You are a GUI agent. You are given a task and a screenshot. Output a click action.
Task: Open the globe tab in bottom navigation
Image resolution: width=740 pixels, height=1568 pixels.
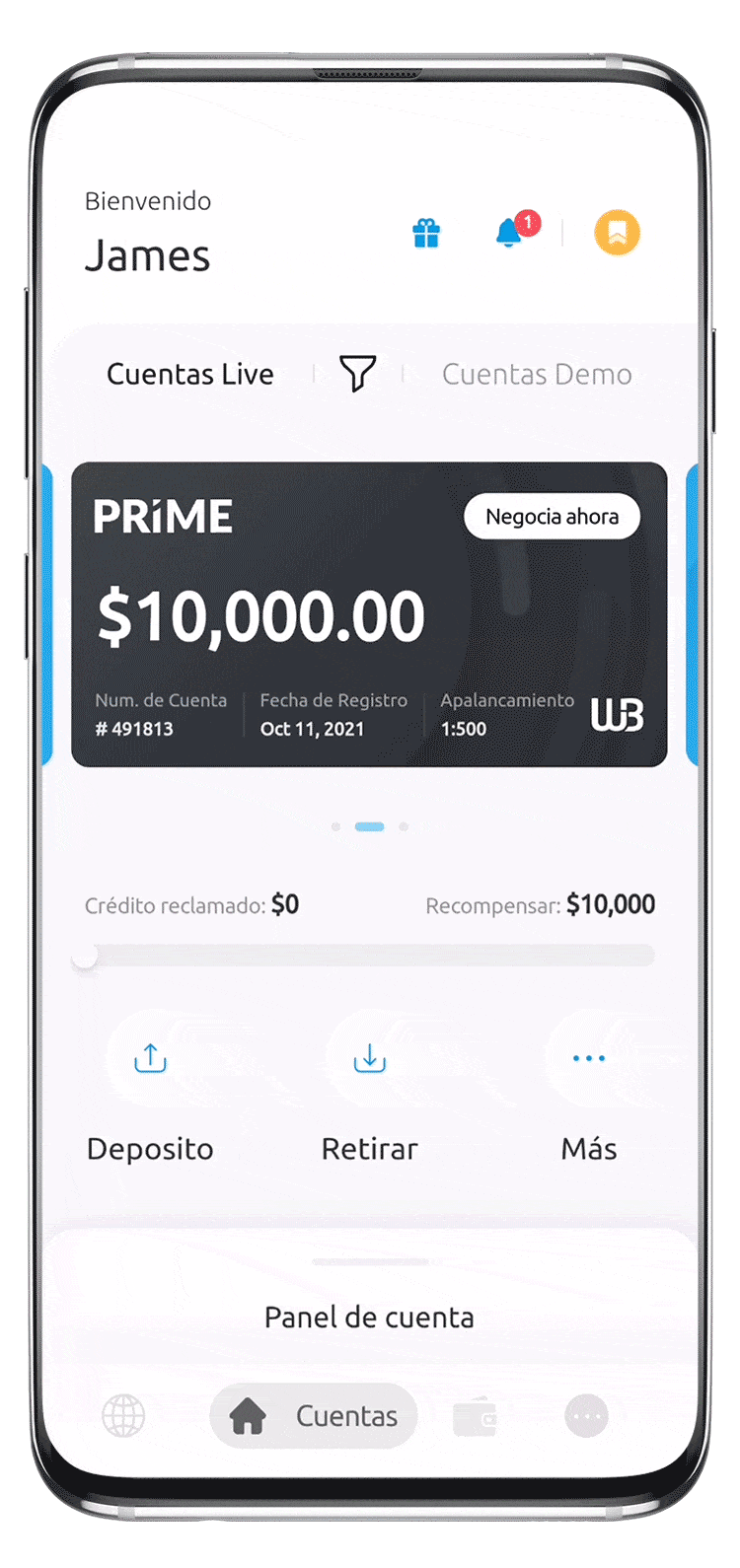[123, 1417]
